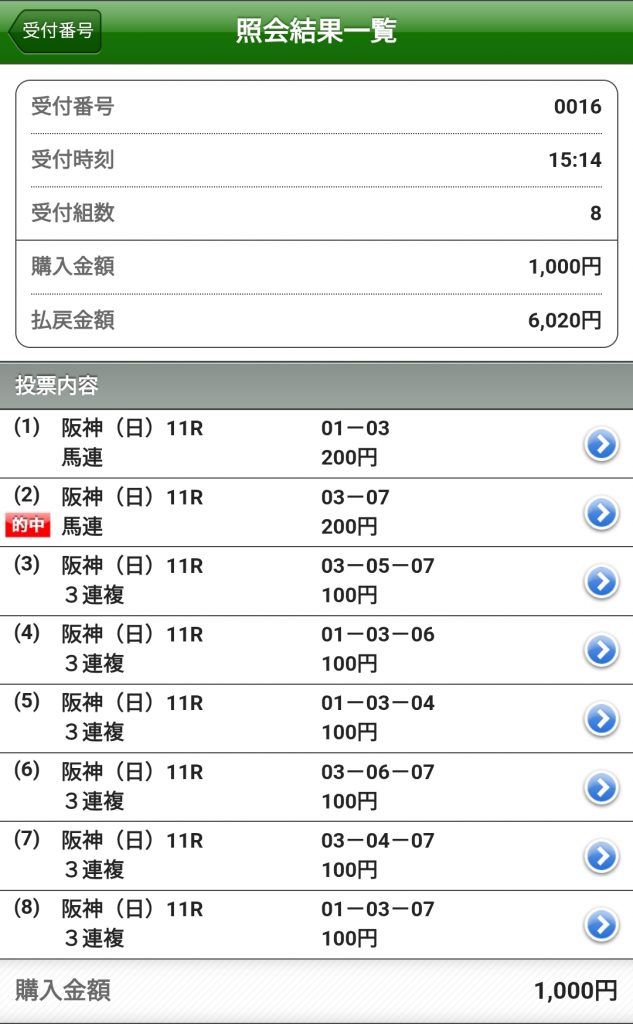Open 3連複 03−05−07 bet details
The image size is (633, 1024).
pyautogui.click(x=600, y=581)
